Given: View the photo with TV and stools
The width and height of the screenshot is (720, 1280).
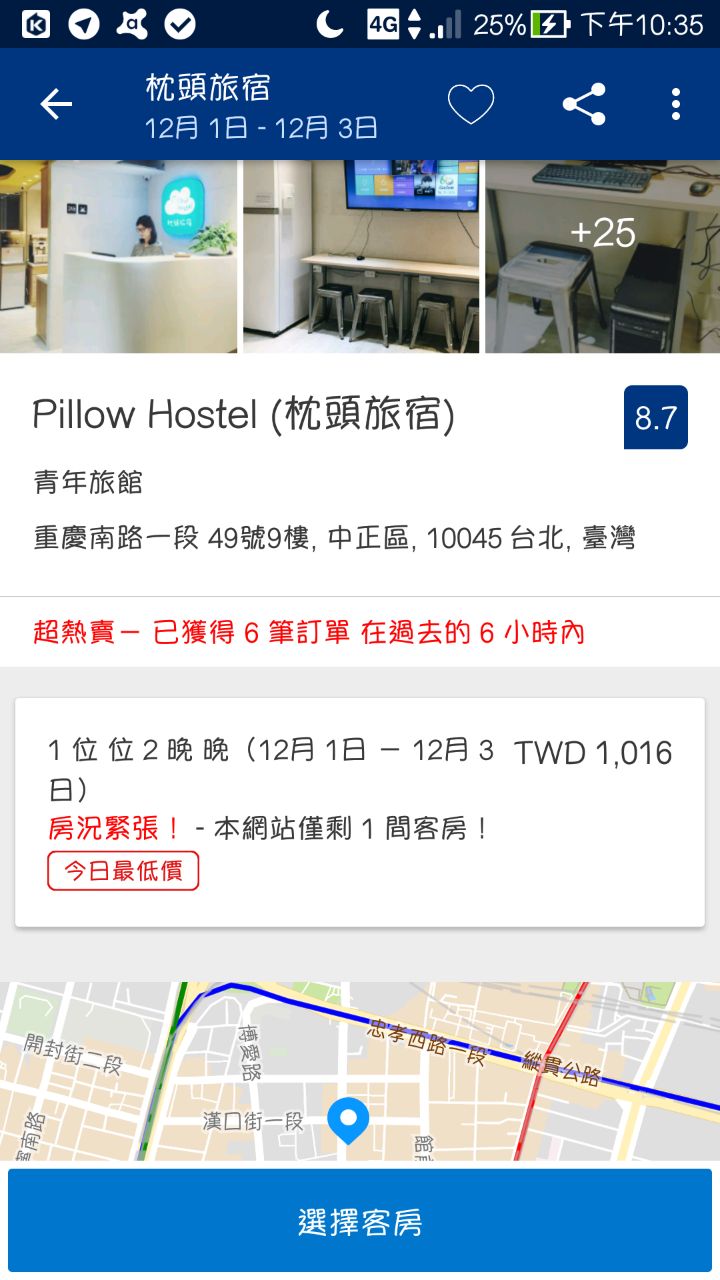Looking at the screenshot, I should (361, 256).
